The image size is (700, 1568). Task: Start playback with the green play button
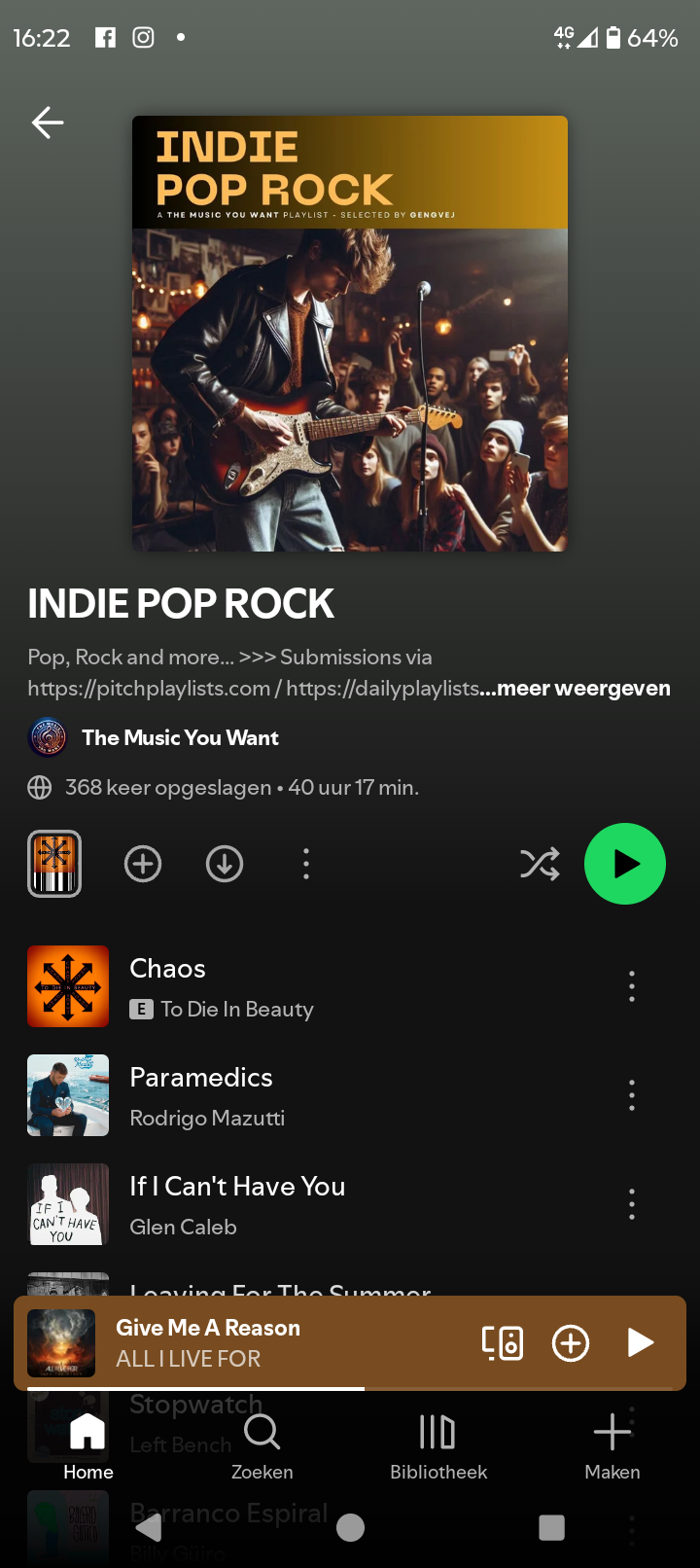coord(624,864)
